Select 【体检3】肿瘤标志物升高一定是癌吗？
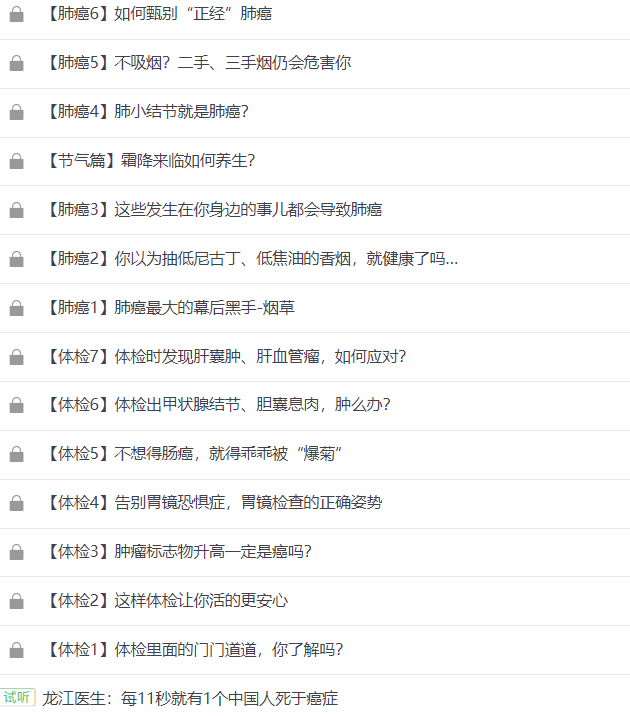Image resolution: width=630 pixels, height=716 pixels. point(178,552)
